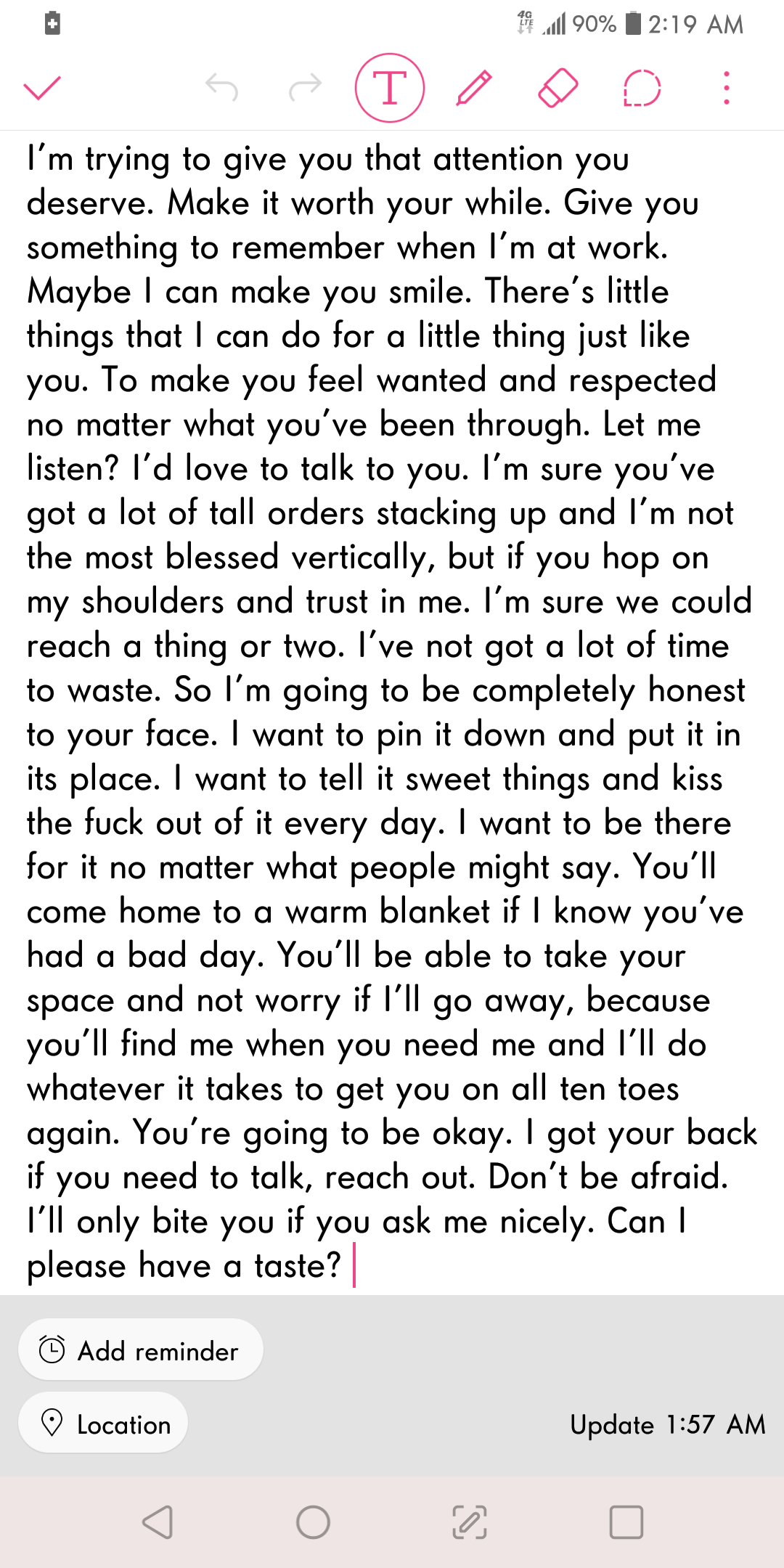This screenshot has height=1568, width=784.
Task: Save the memo with the checkmark
Action: [x=43, y=88]
